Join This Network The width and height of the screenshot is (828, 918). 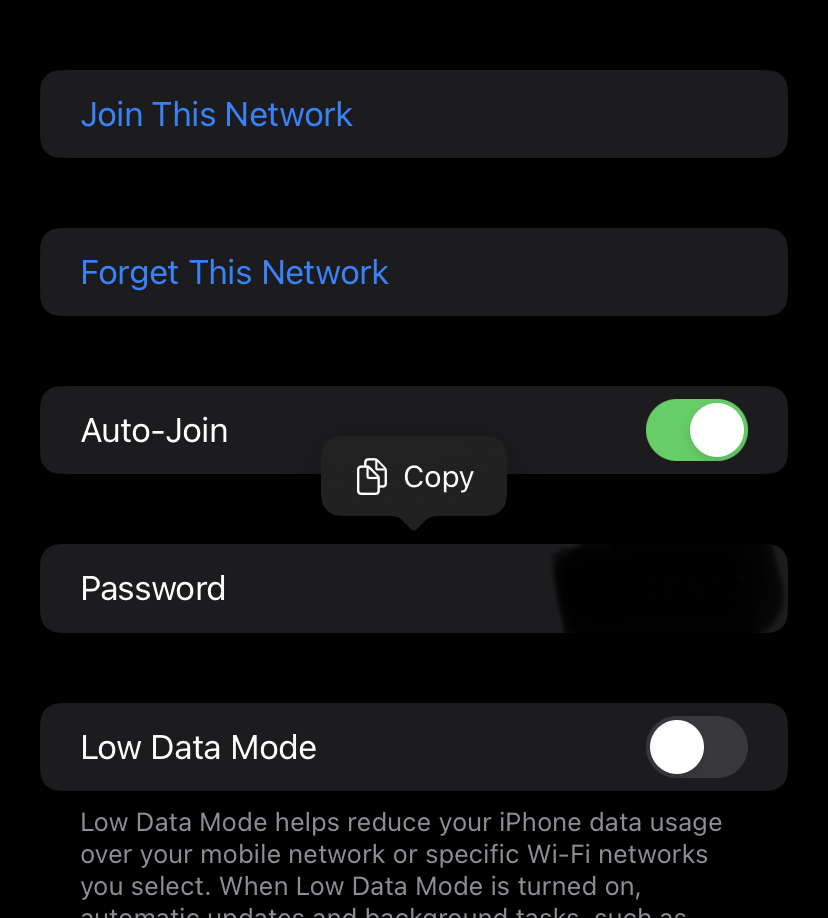point(216,114)
